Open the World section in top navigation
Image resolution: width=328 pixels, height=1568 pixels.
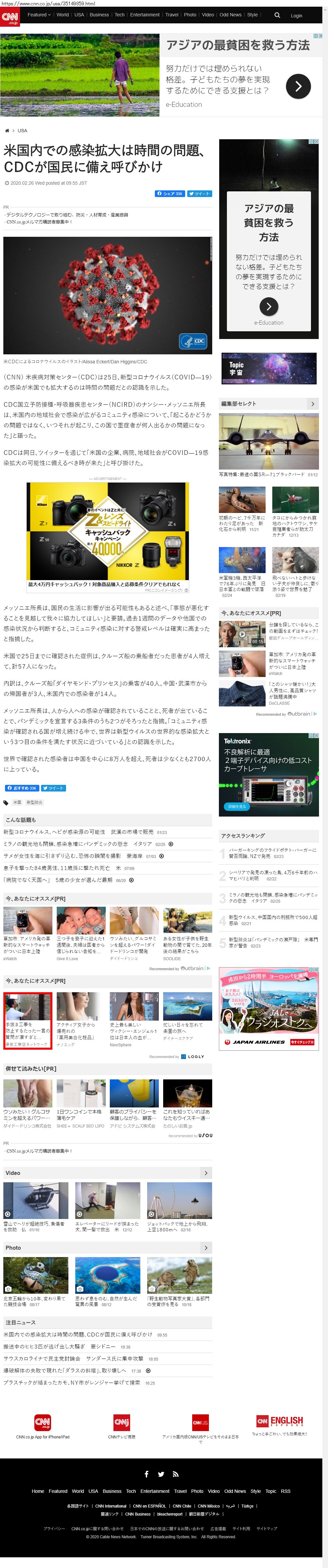point(63,15)
